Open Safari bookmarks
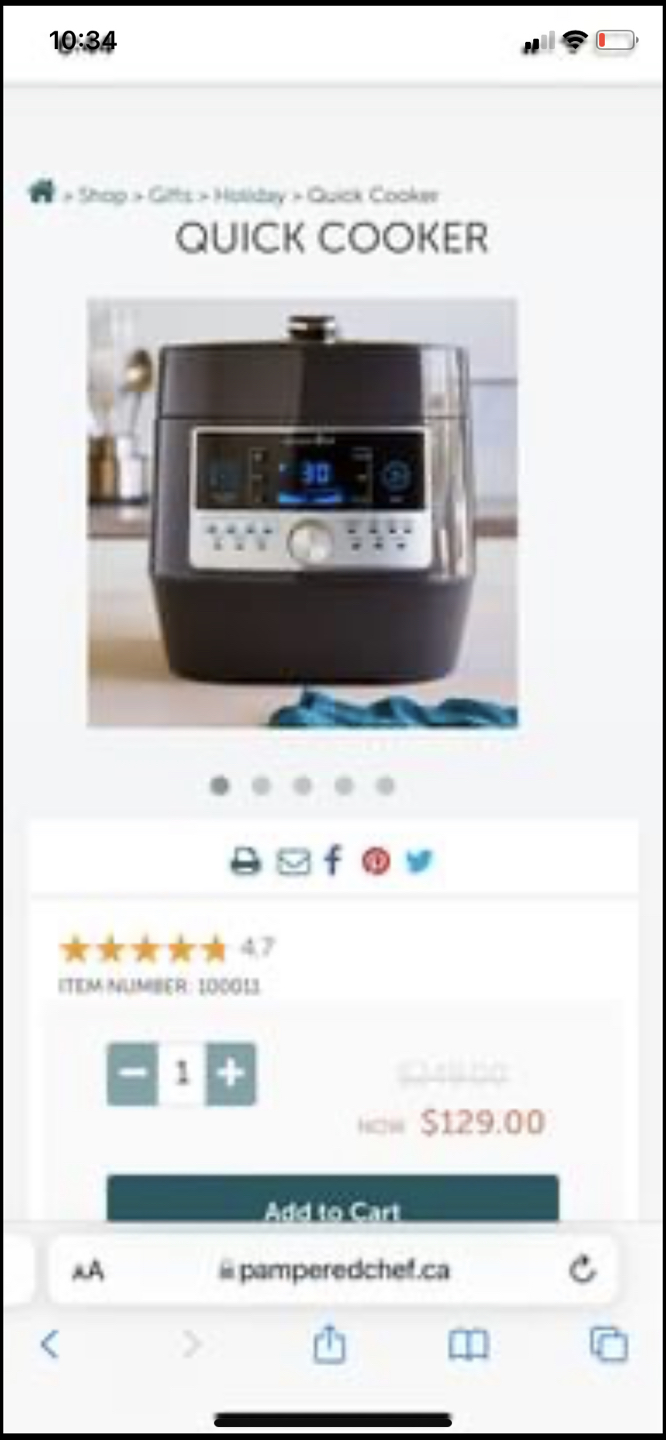This screenshot has width=666, height=1440. [x=468, y=1345]
